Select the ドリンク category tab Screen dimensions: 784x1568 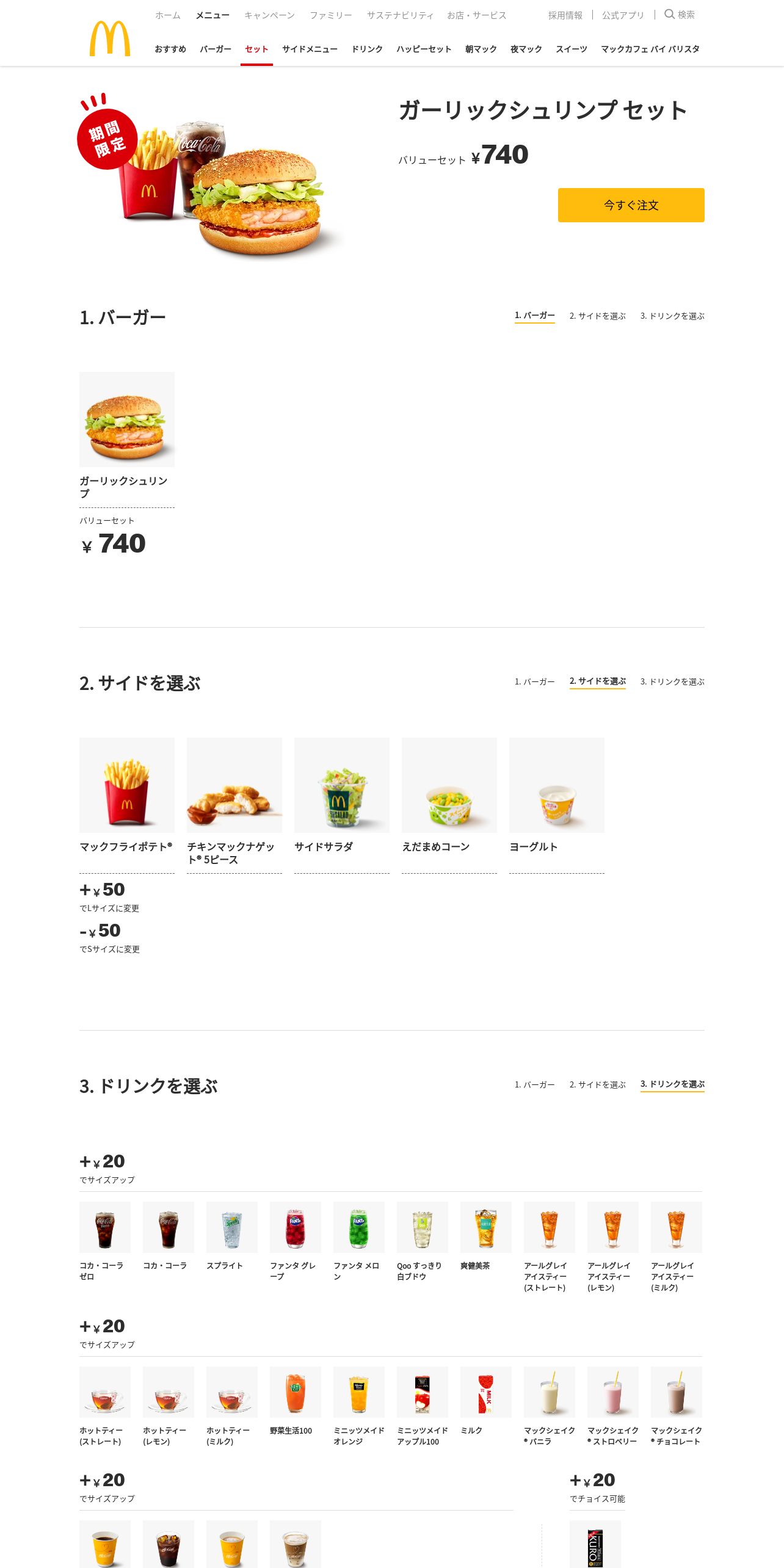tap(367, 49)
